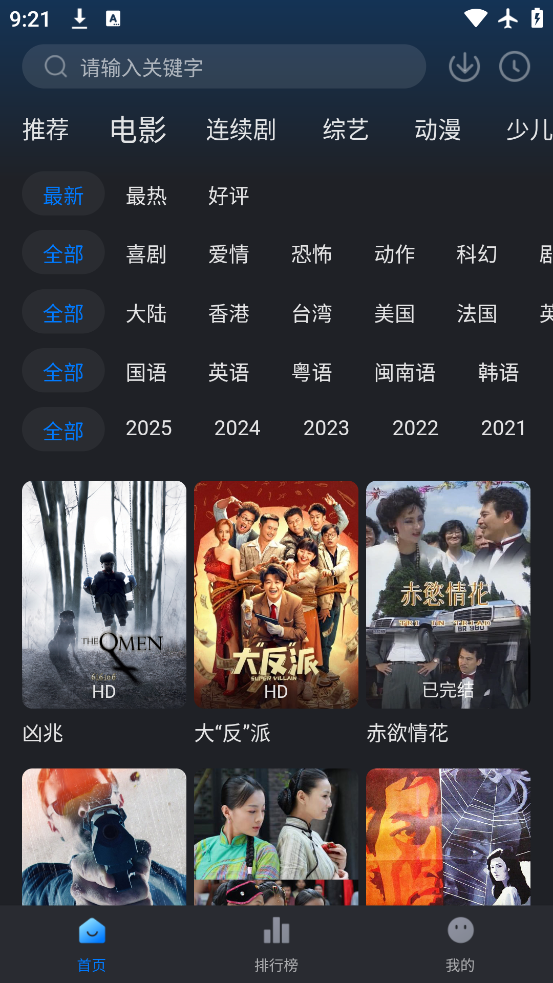Open the watch history clock icon
Image resolution: width=553 pixels, height=983 pixels.
[x=514, y=66]
